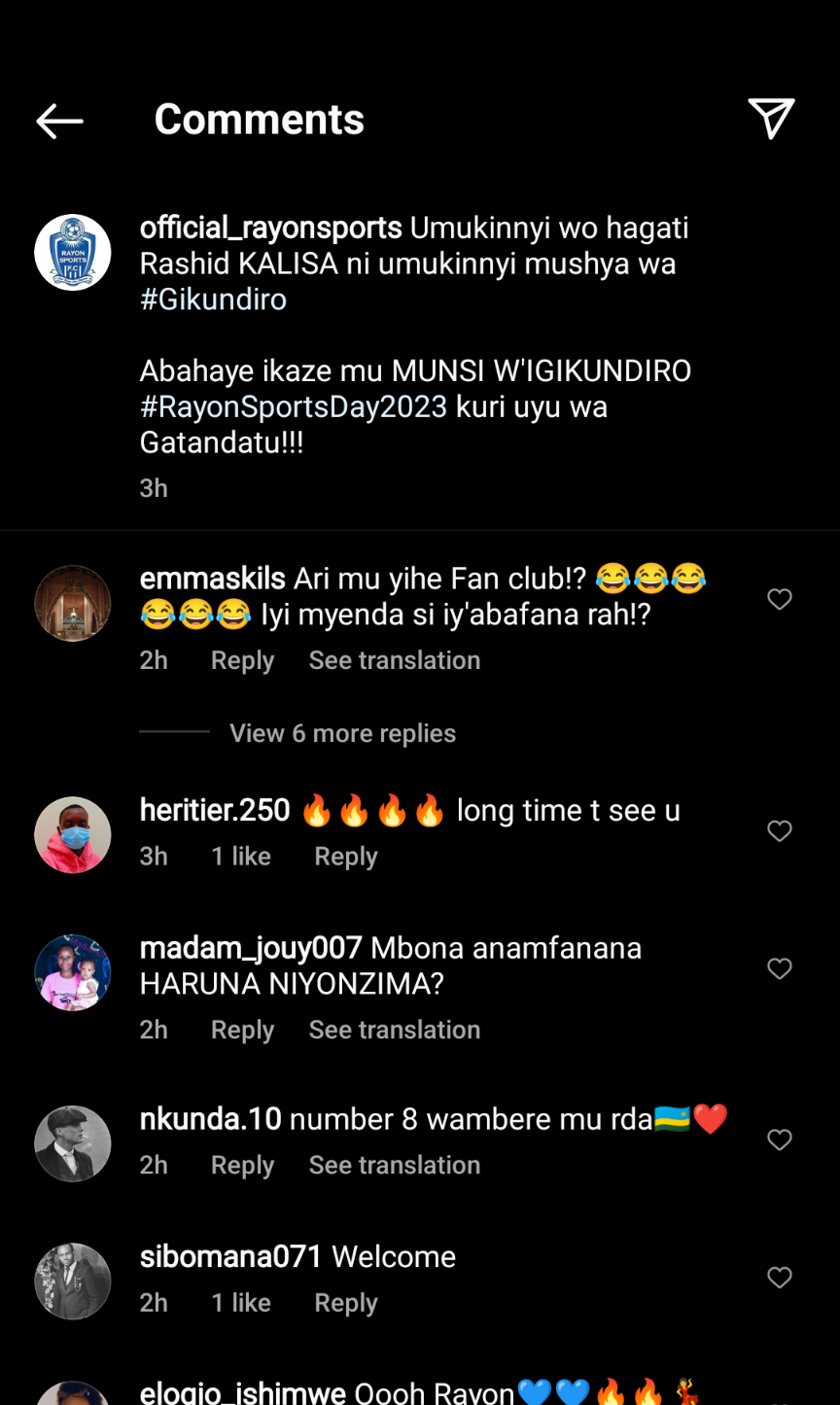
Task: View the heritier.250 profile from username
Action: tap(215, 810)
